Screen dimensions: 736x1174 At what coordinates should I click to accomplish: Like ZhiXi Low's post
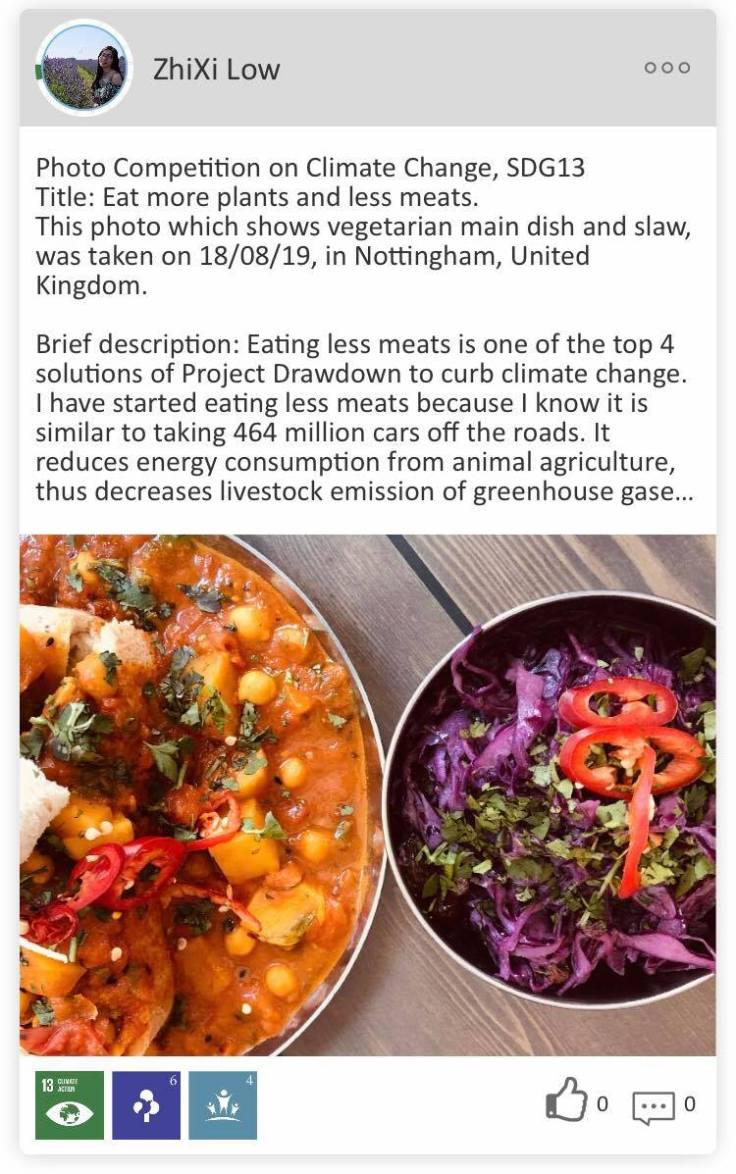click(565, 1103)
